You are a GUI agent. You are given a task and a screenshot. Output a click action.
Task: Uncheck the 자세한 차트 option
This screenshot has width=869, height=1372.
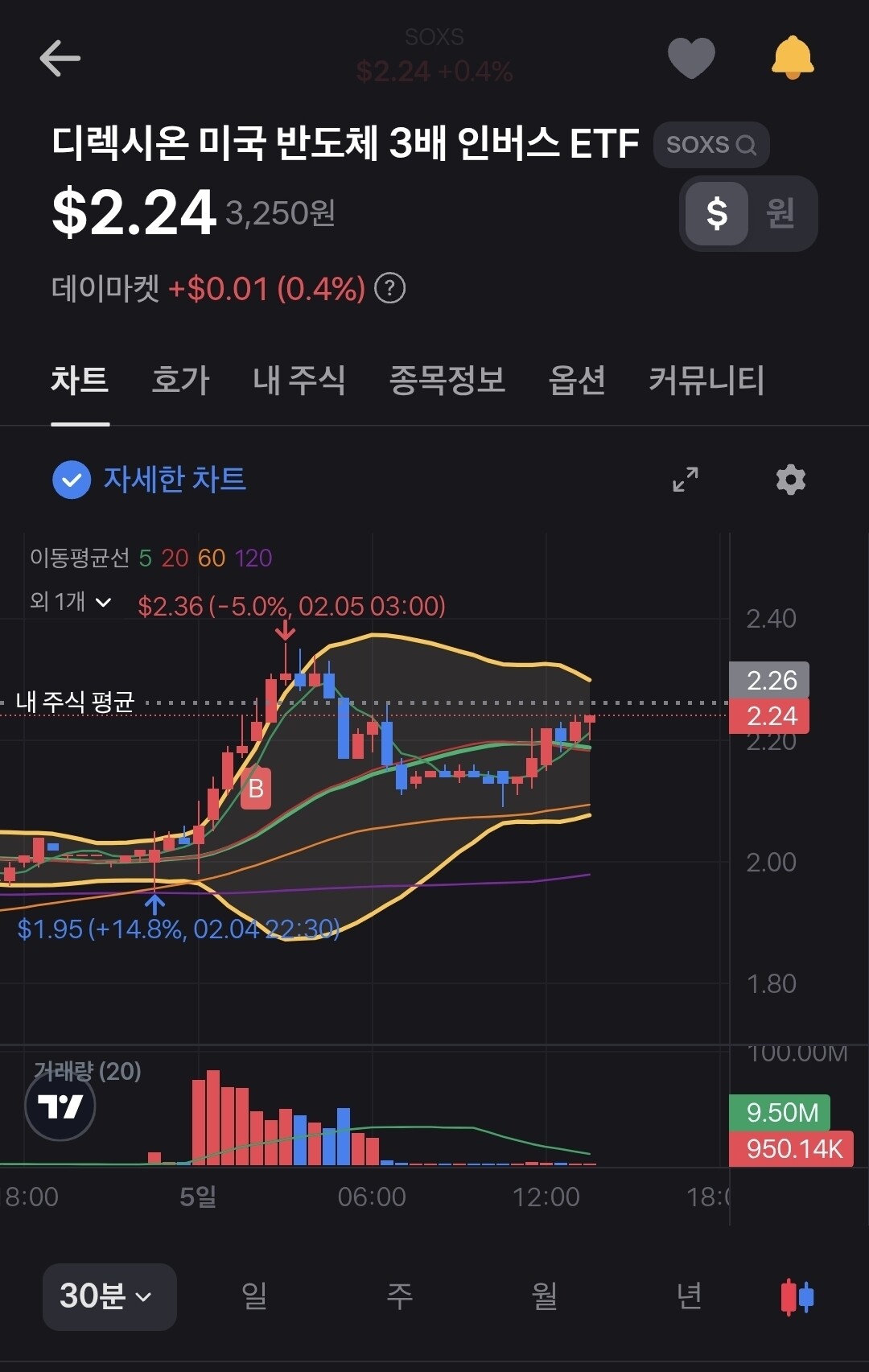72,480
